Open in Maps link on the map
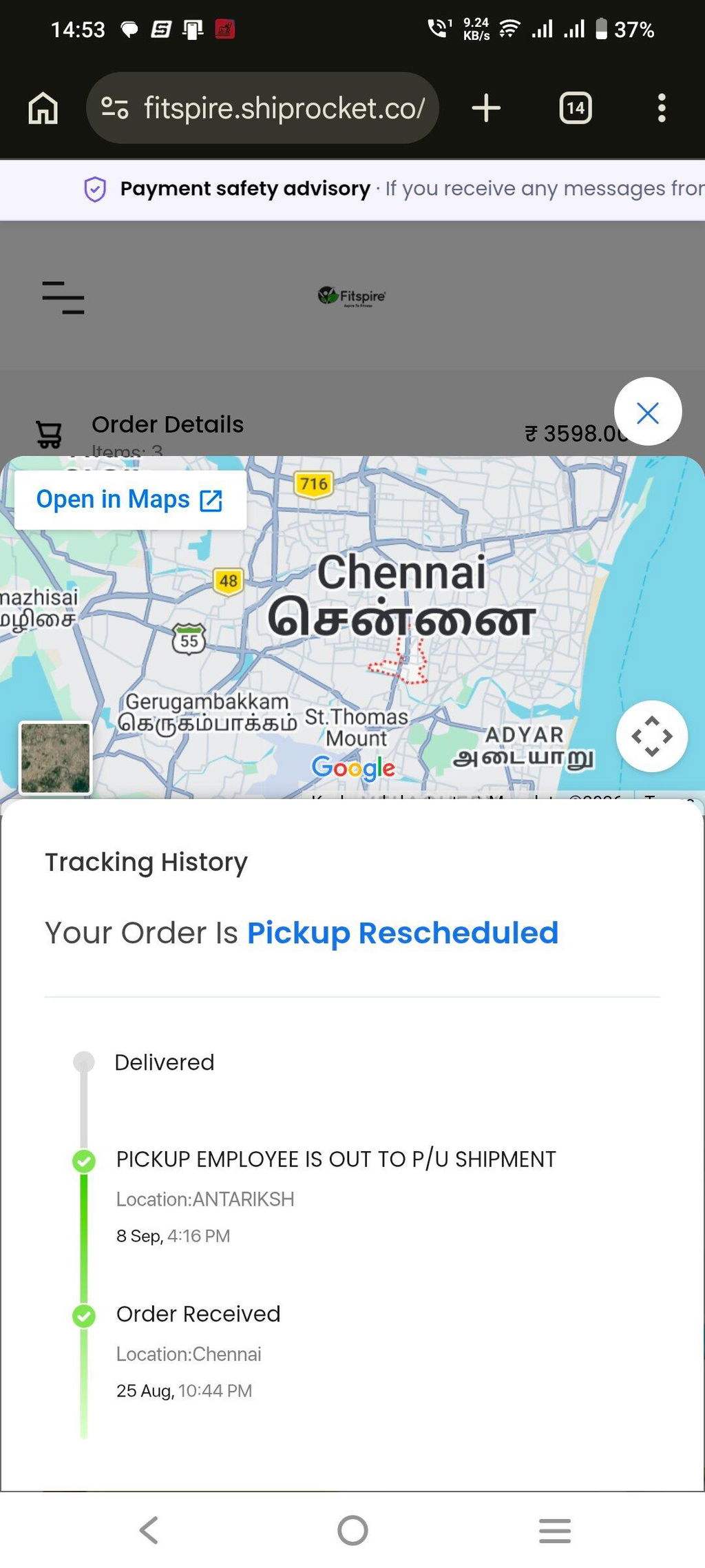Screen dimensions: 705x1568 (130, 499)
